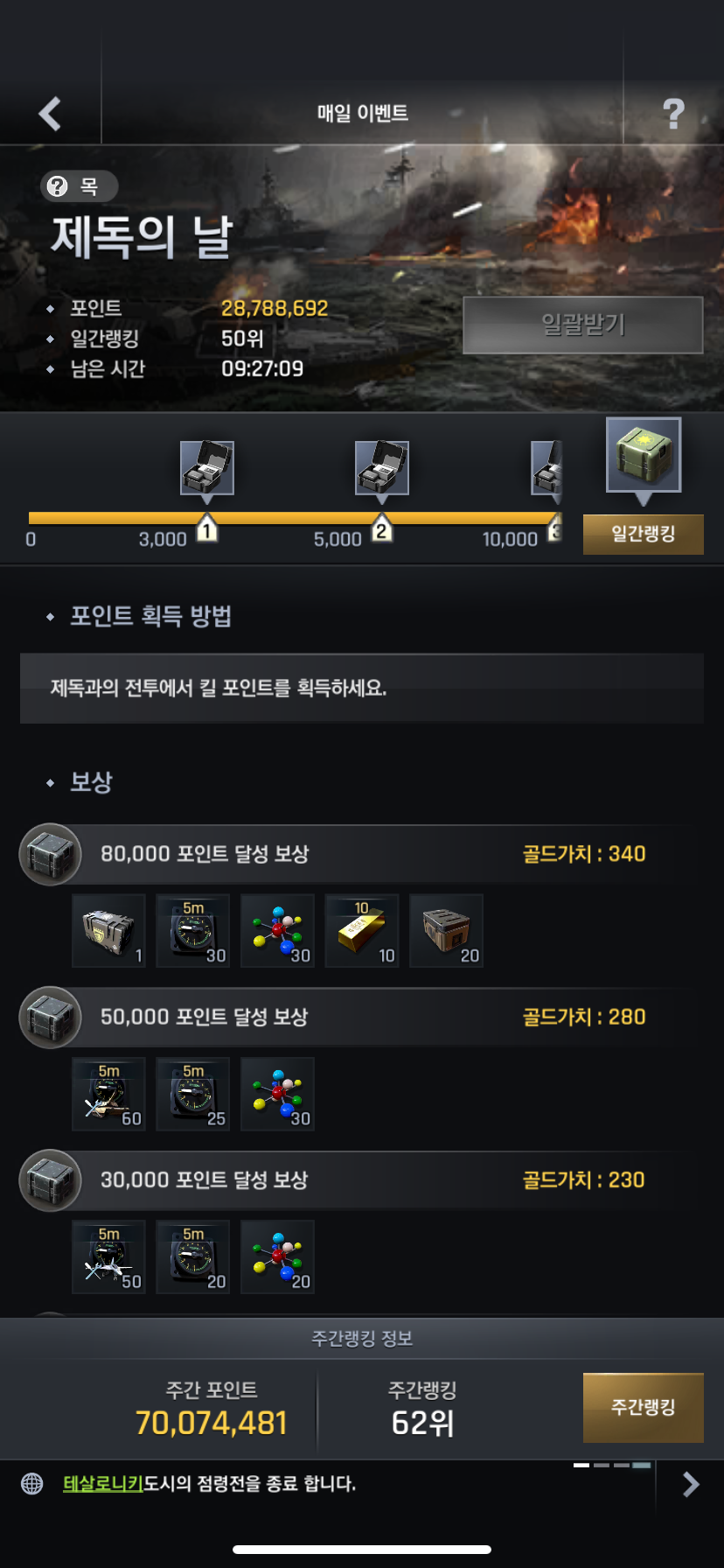The image size is (724, 1568).
Task: Open the 목 day info badge
Action: (x=79, y=186)
